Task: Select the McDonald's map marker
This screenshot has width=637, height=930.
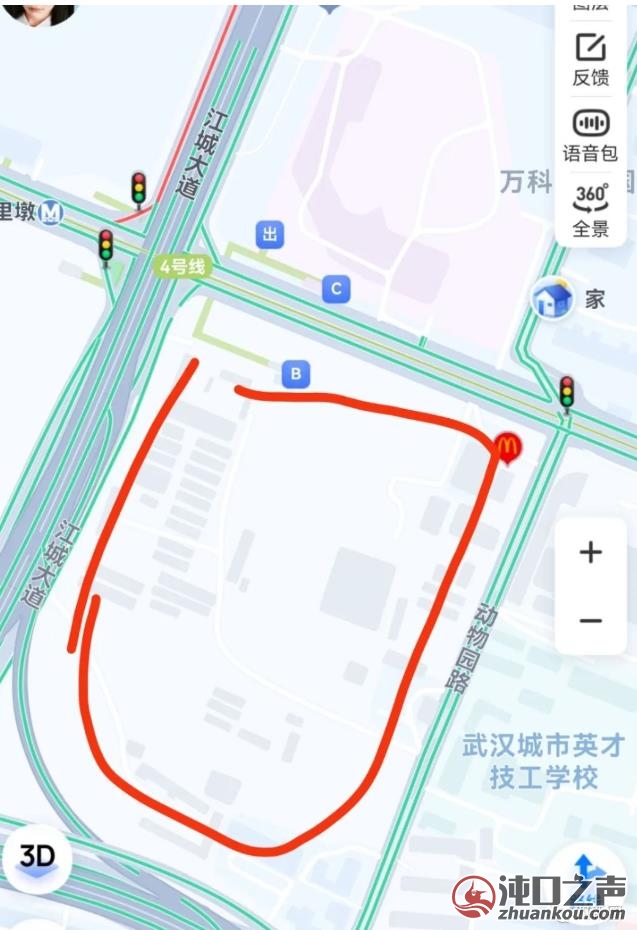Action: point(508,446)
